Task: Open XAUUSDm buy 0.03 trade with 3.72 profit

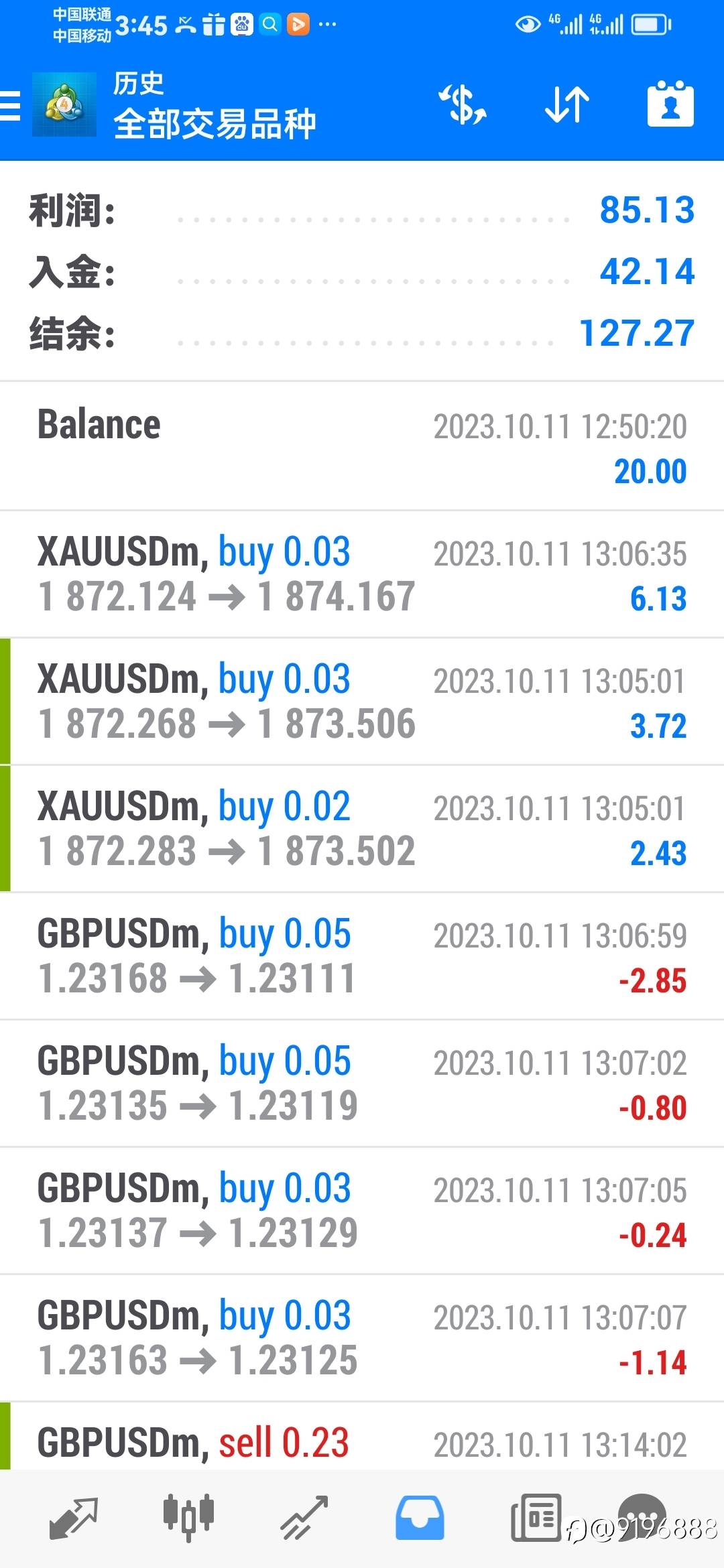Action: tap(362, 702)
